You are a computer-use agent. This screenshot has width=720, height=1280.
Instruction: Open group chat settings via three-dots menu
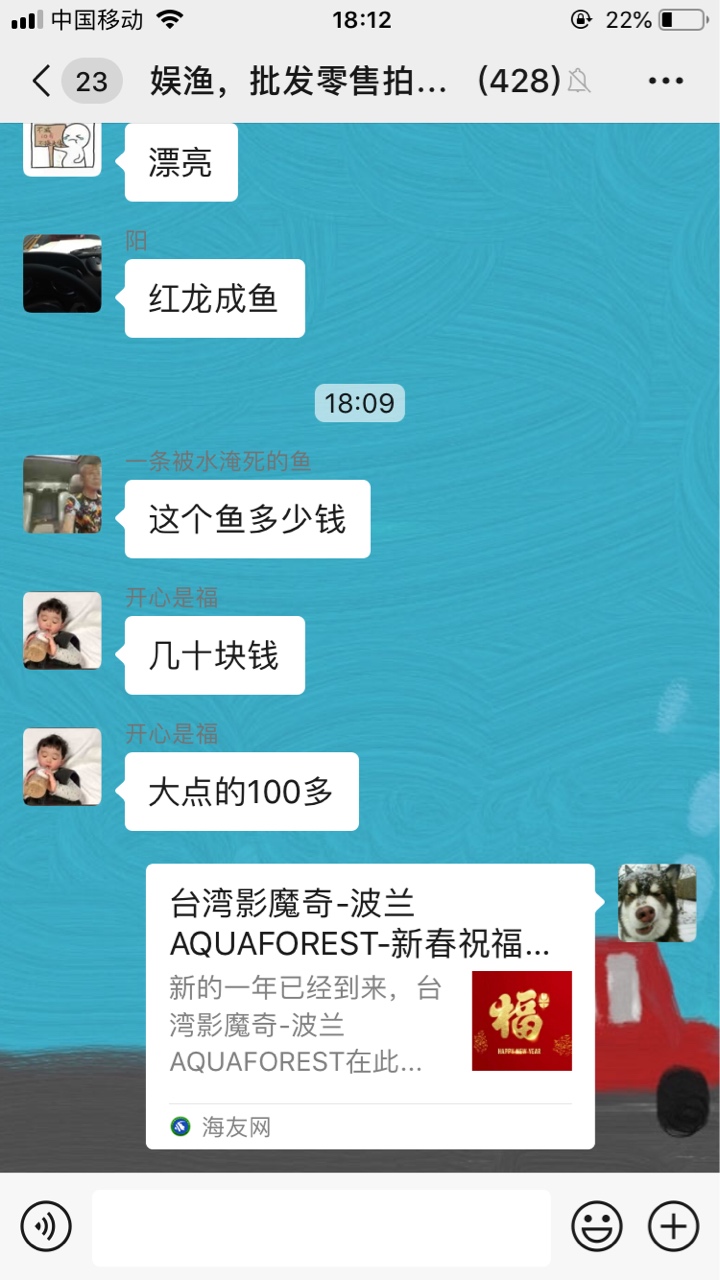tap(665, 81)
